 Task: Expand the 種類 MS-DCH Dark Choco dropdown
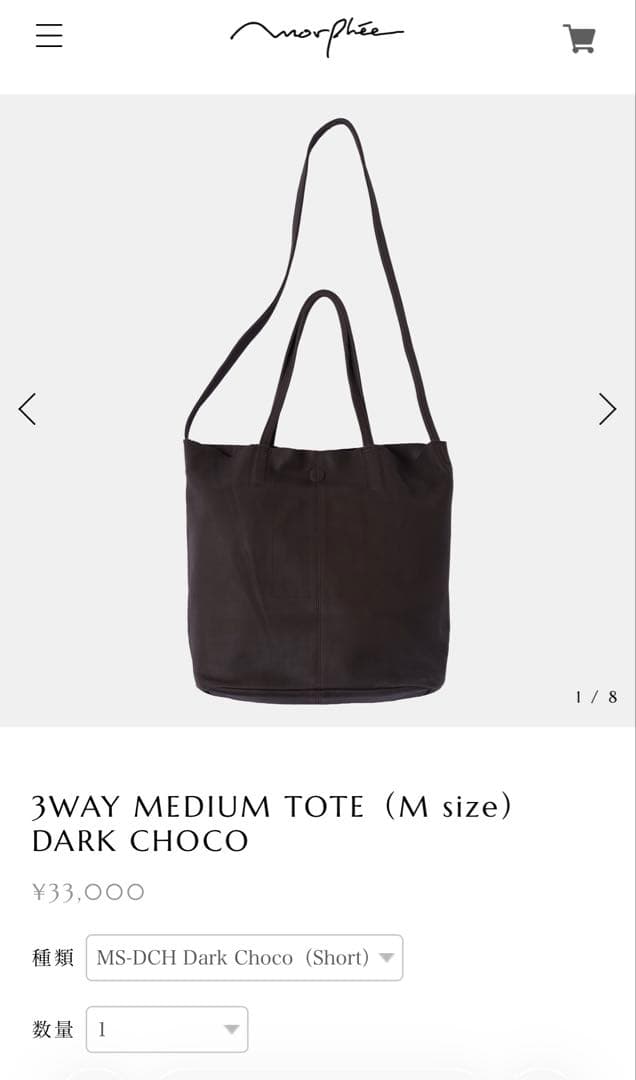click(x=245, y=958)
